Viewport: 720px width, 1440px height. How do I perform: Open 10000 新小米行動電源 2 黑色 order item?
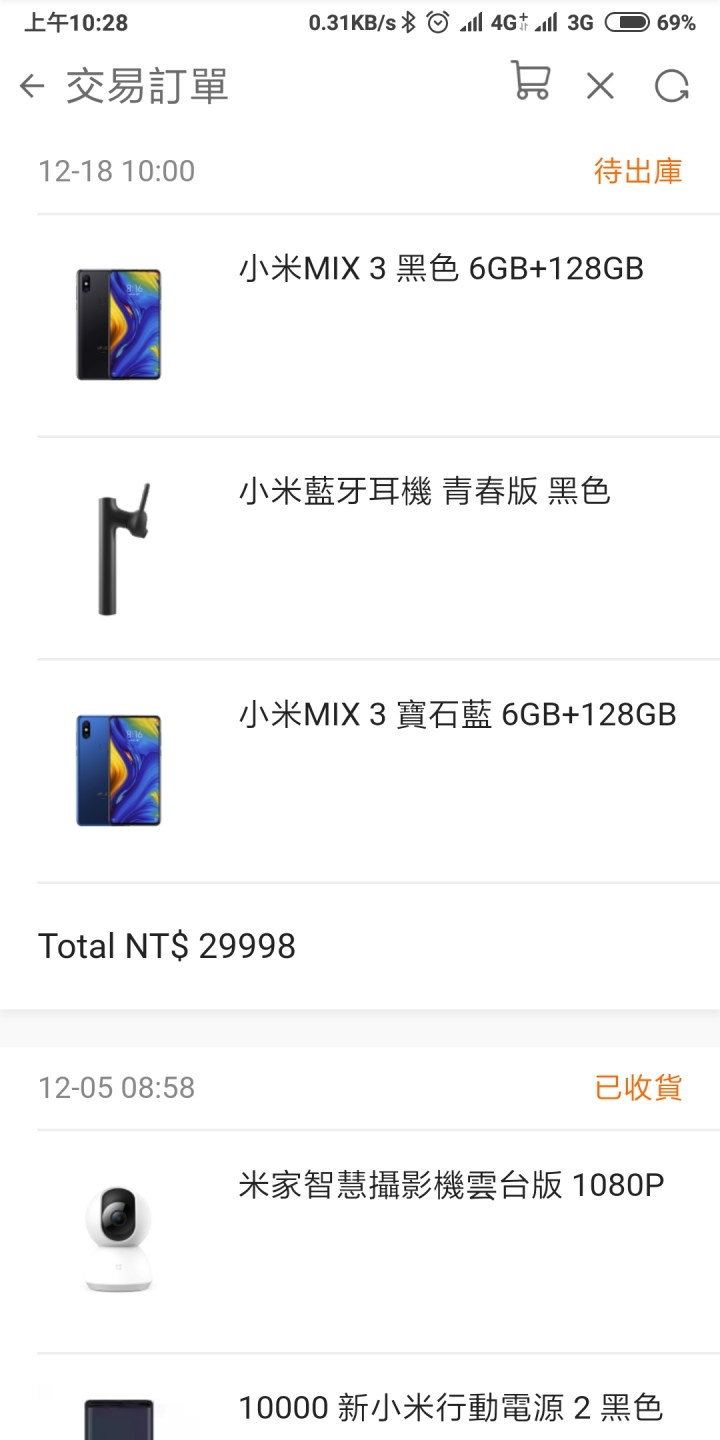coord(379,1397)
